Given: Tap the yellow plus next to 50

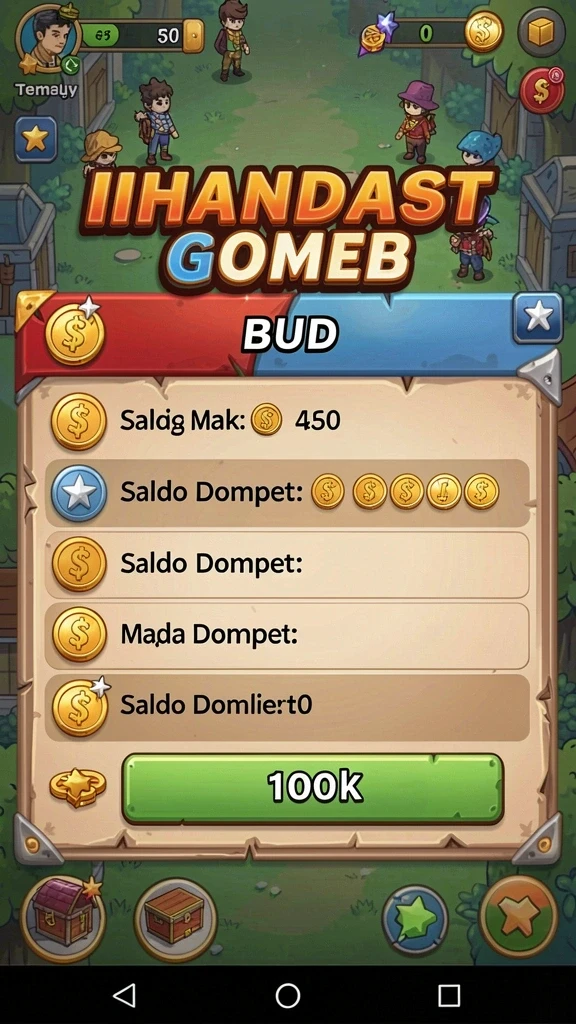Looking at the screenshot, I should [x=193, y=35].
